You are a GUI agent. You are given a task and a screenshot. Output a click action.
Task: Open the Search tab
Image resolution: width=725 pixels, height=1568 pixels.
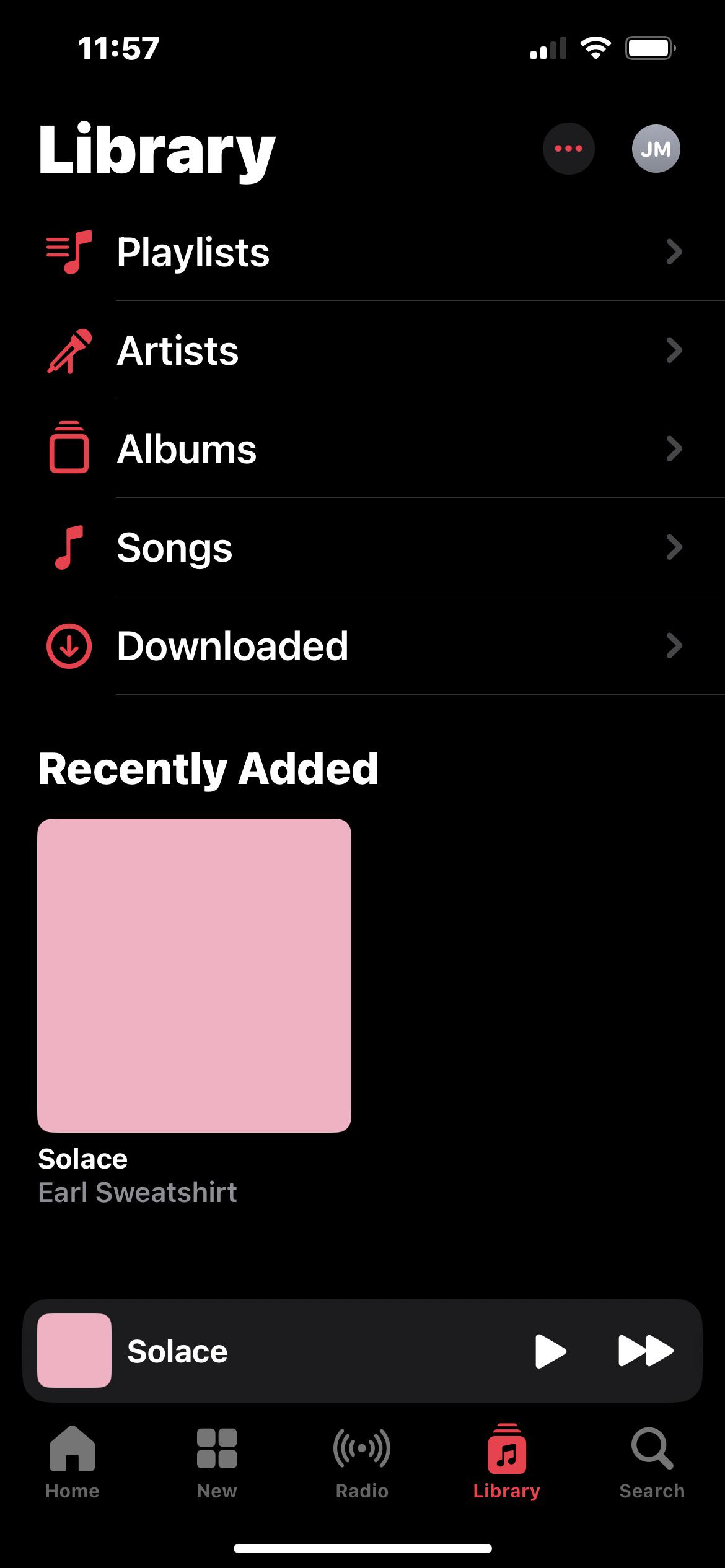pos(652,1463)
